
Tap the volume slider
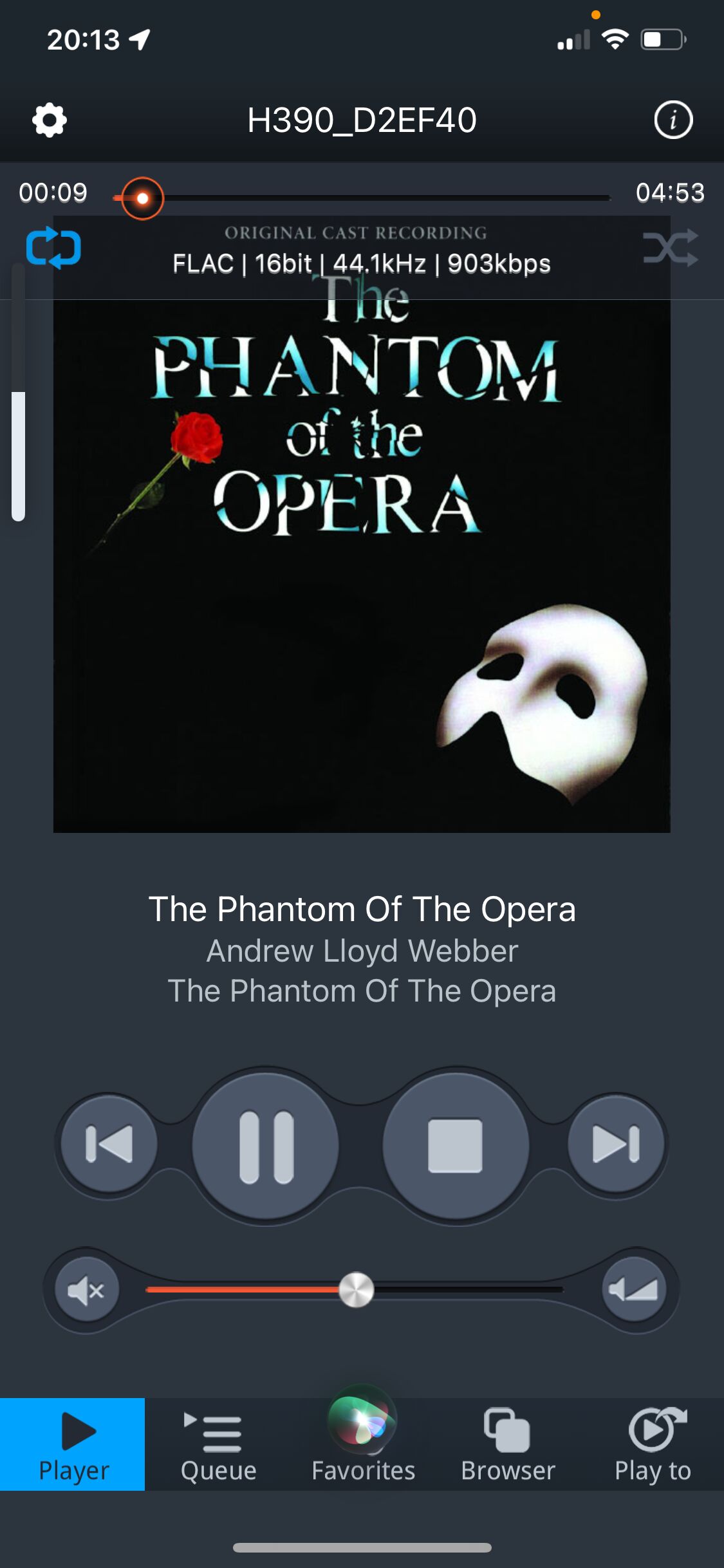pos(355,1290)
